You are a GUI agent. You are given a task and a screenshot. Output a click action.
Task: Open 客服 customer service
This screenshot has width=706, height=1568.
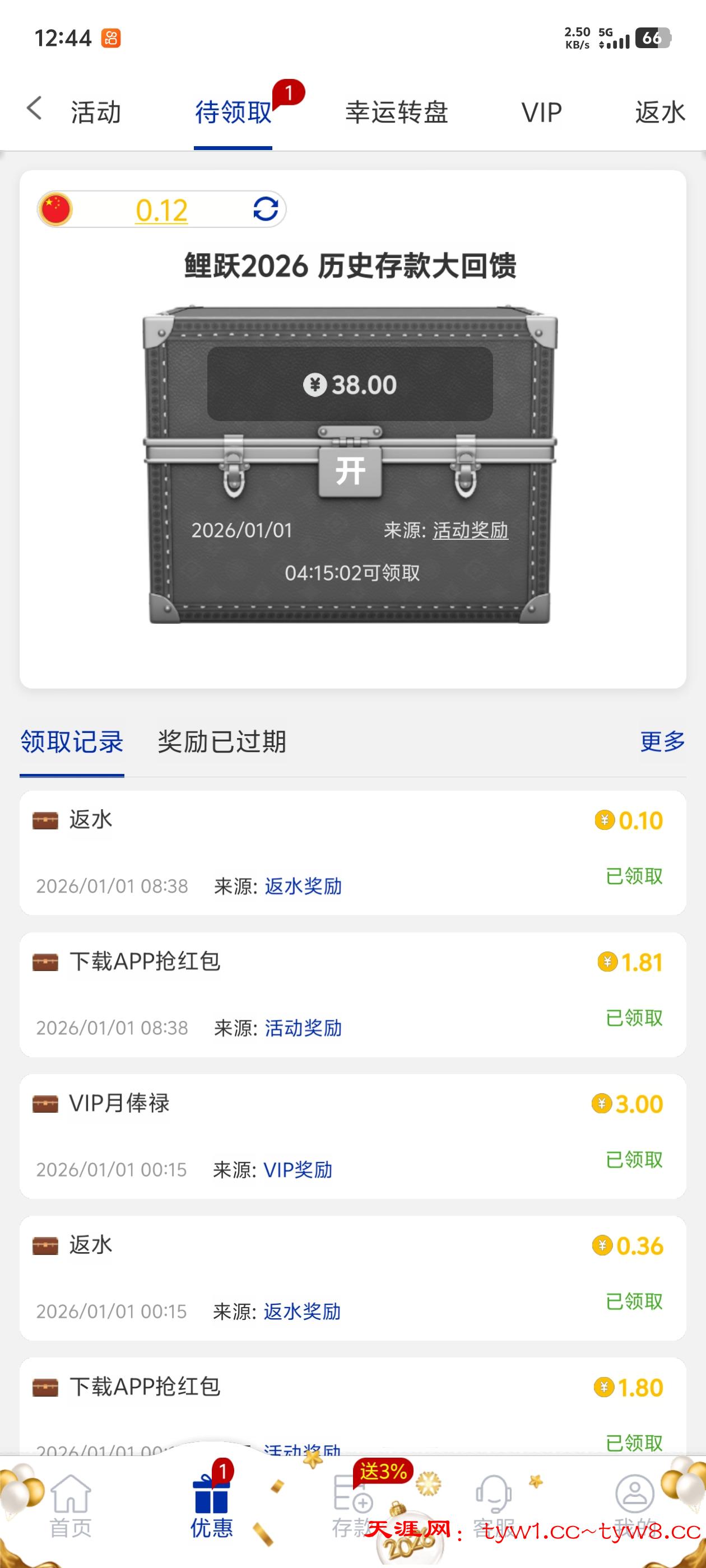pos(494,1504)
